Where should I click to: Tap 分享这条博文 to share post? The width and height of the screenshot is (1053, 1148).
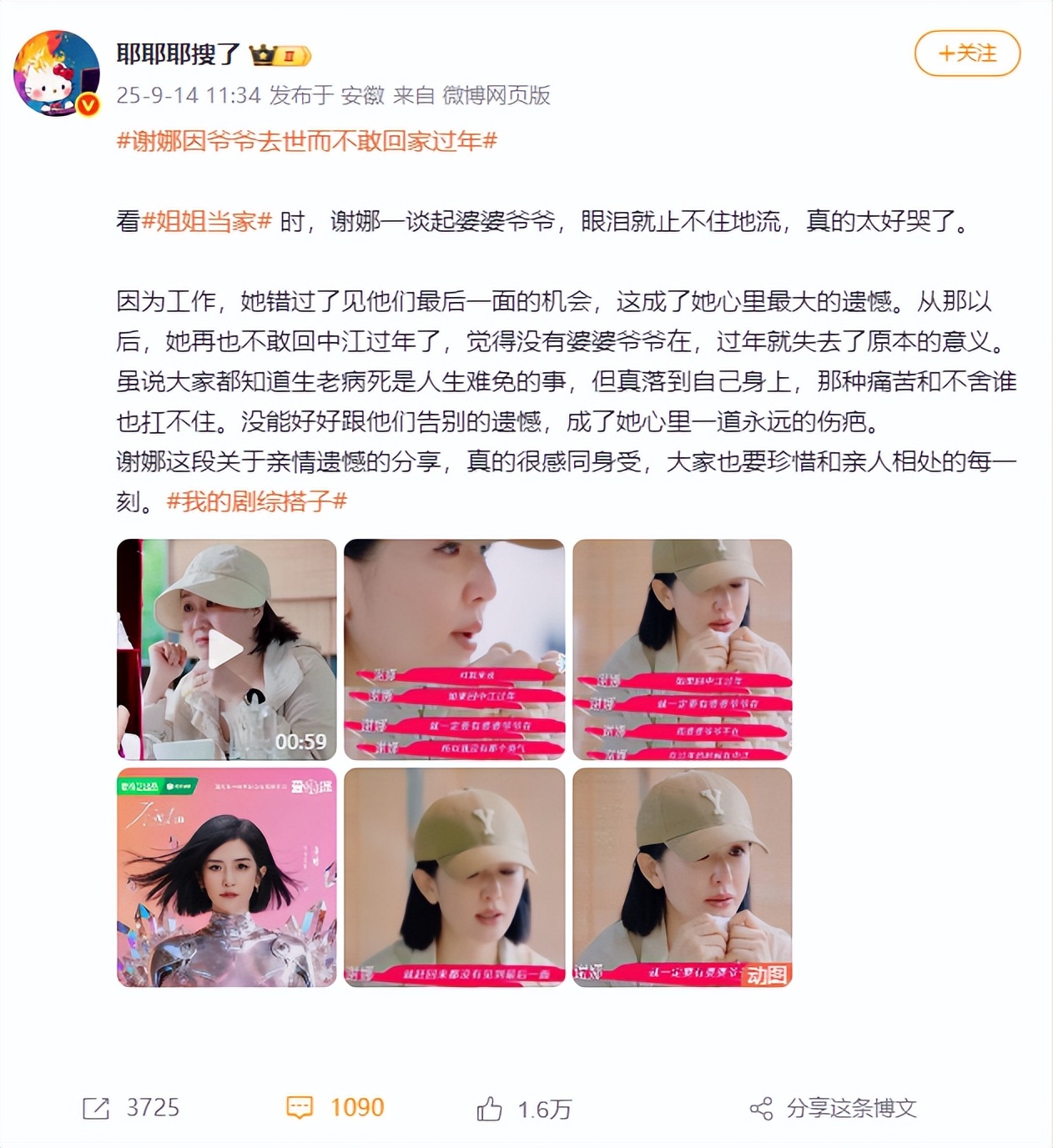tap(834, 1108)
